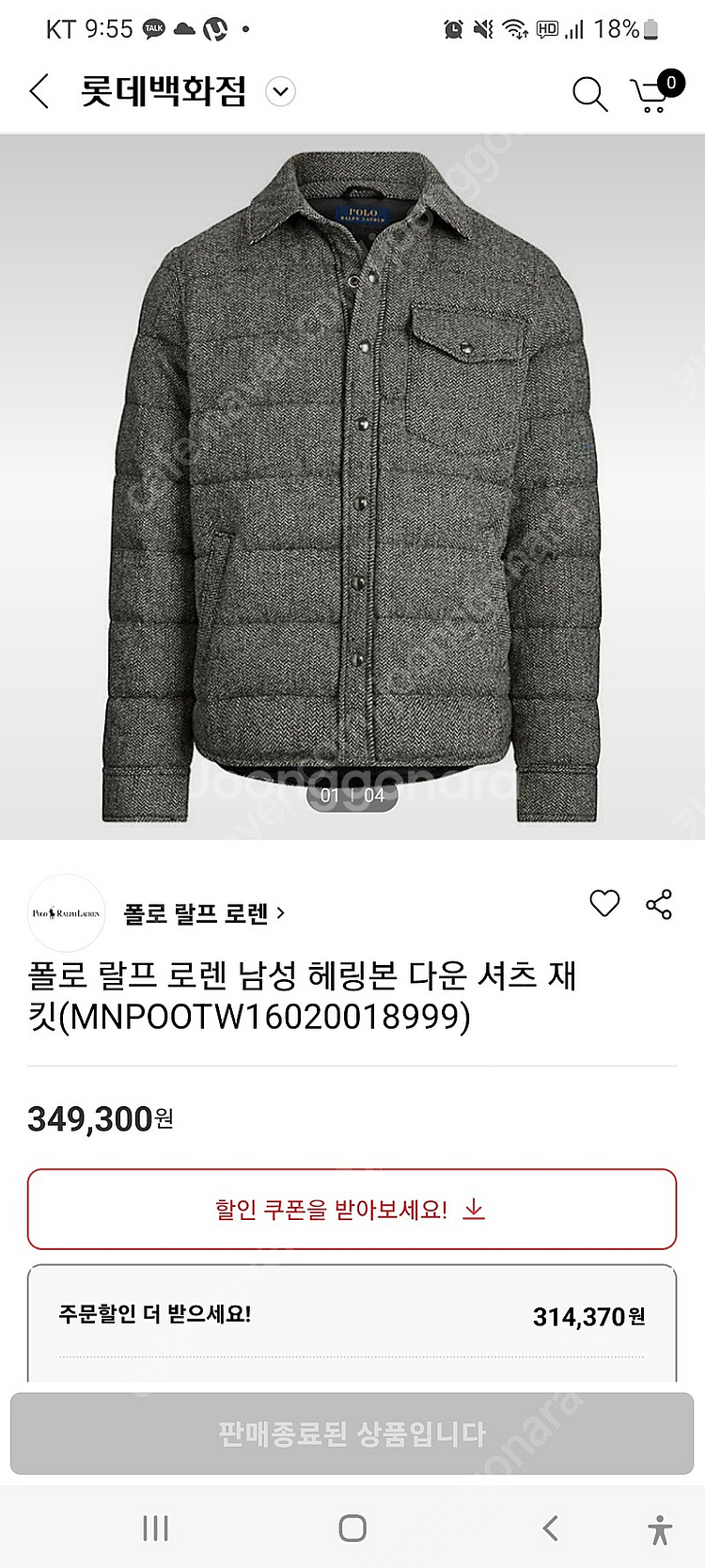Viewport: 705px width, 1568px height.
Task: Open the search magnifier icon
Action: (589, 94)
